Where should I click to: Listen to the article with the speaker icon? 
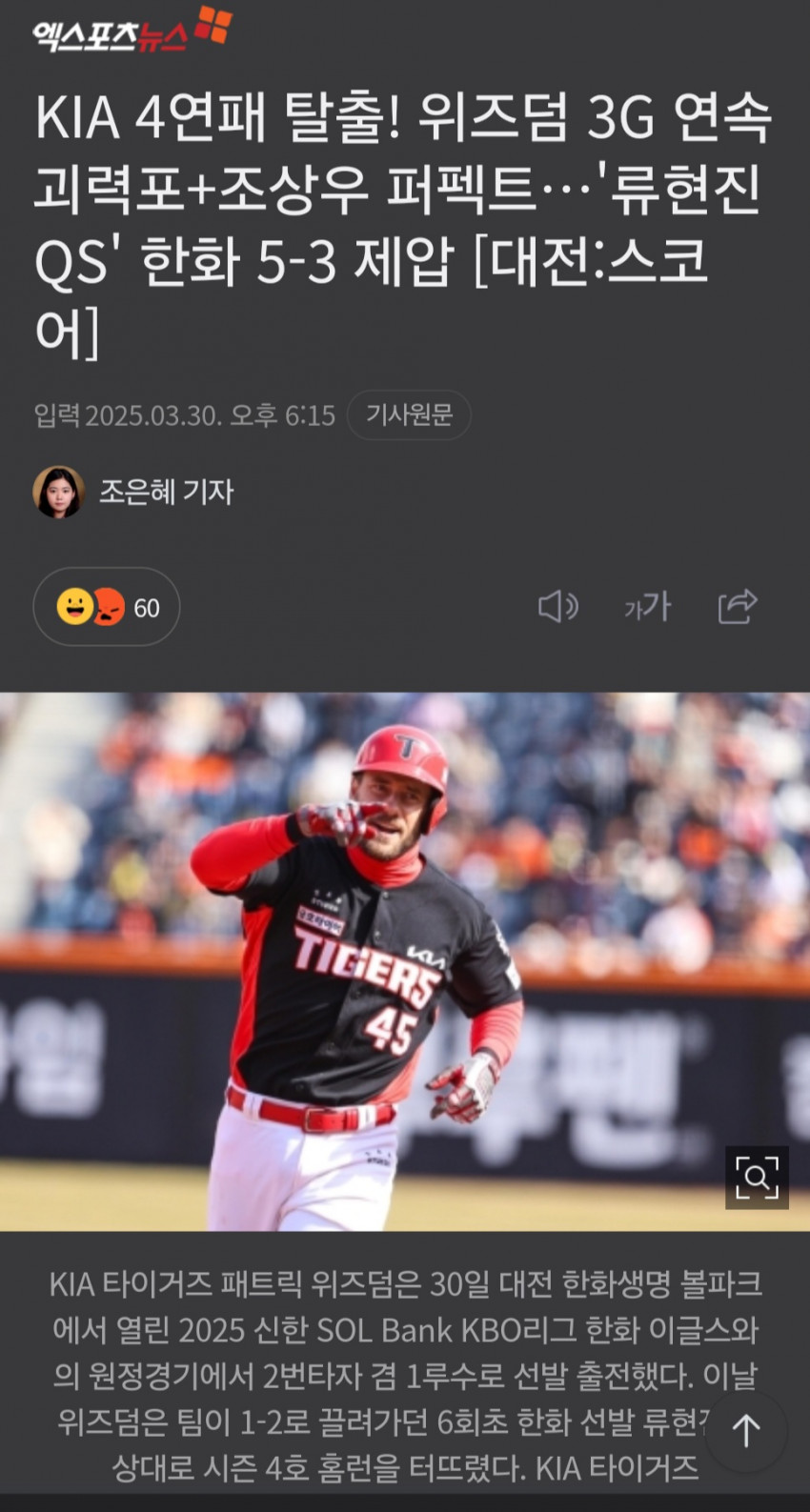557,606
